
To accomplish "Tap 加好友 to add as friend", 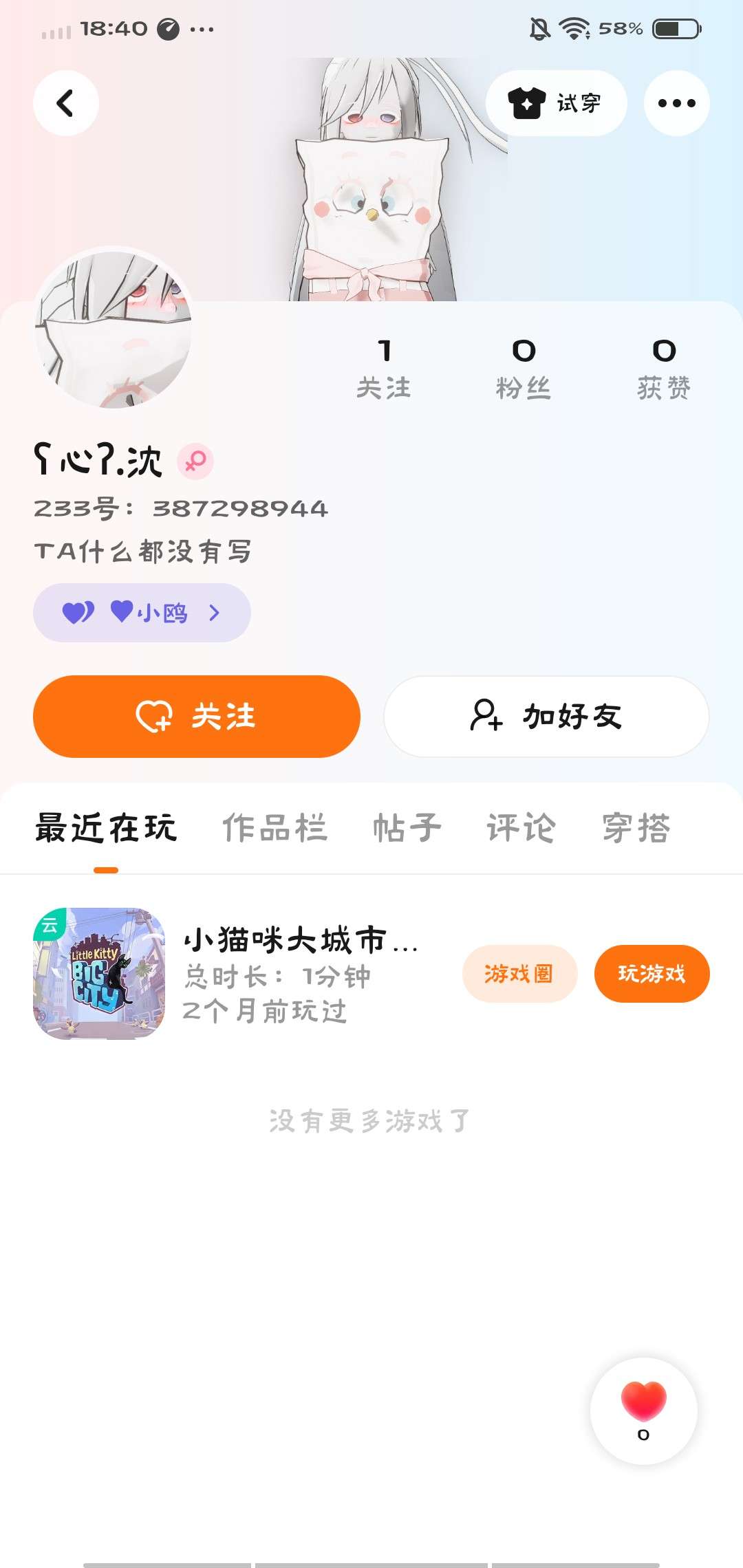I will pos(546,716).
